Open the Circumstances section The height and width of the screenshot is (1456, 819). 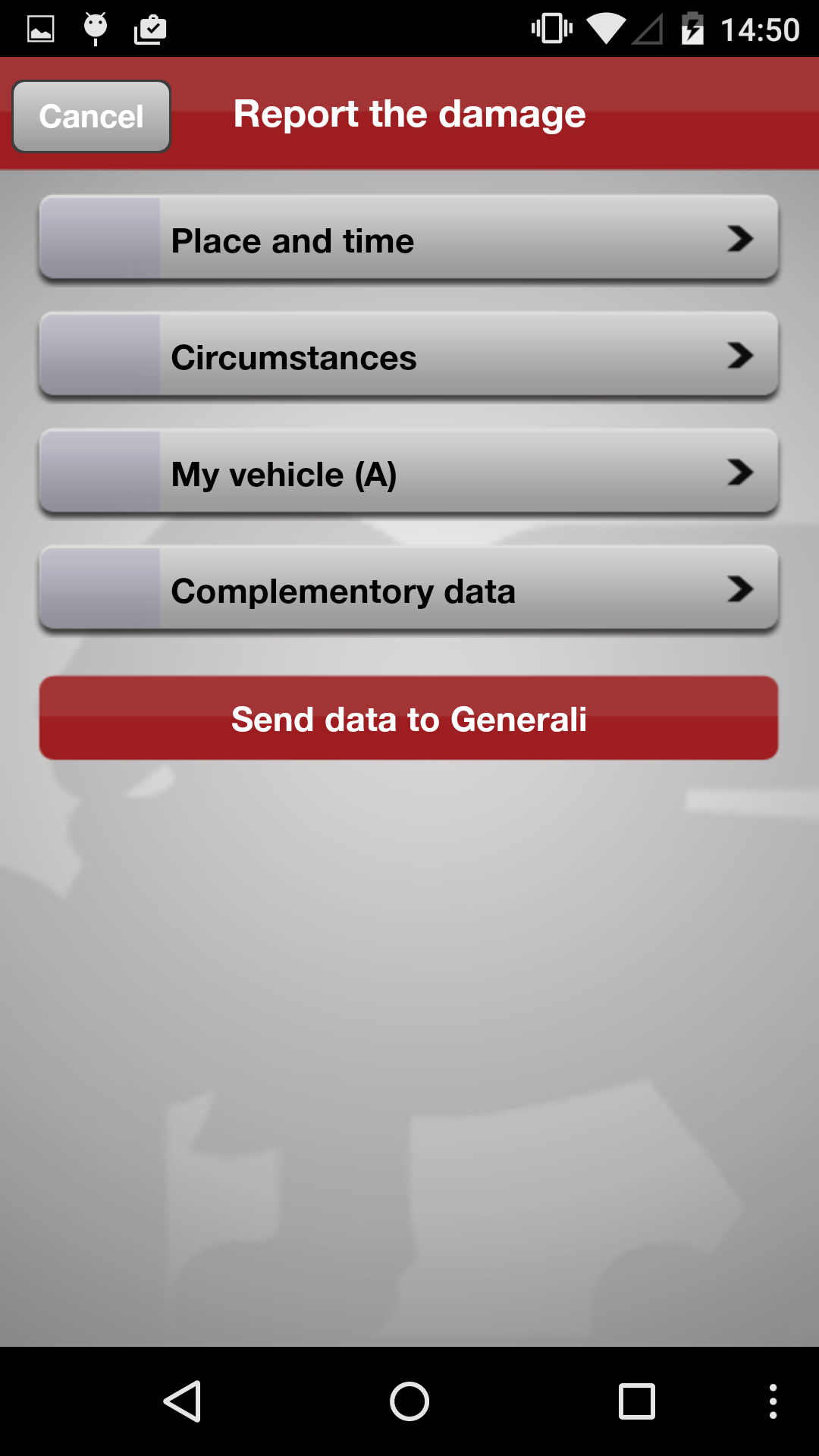[x=409, y=356]
